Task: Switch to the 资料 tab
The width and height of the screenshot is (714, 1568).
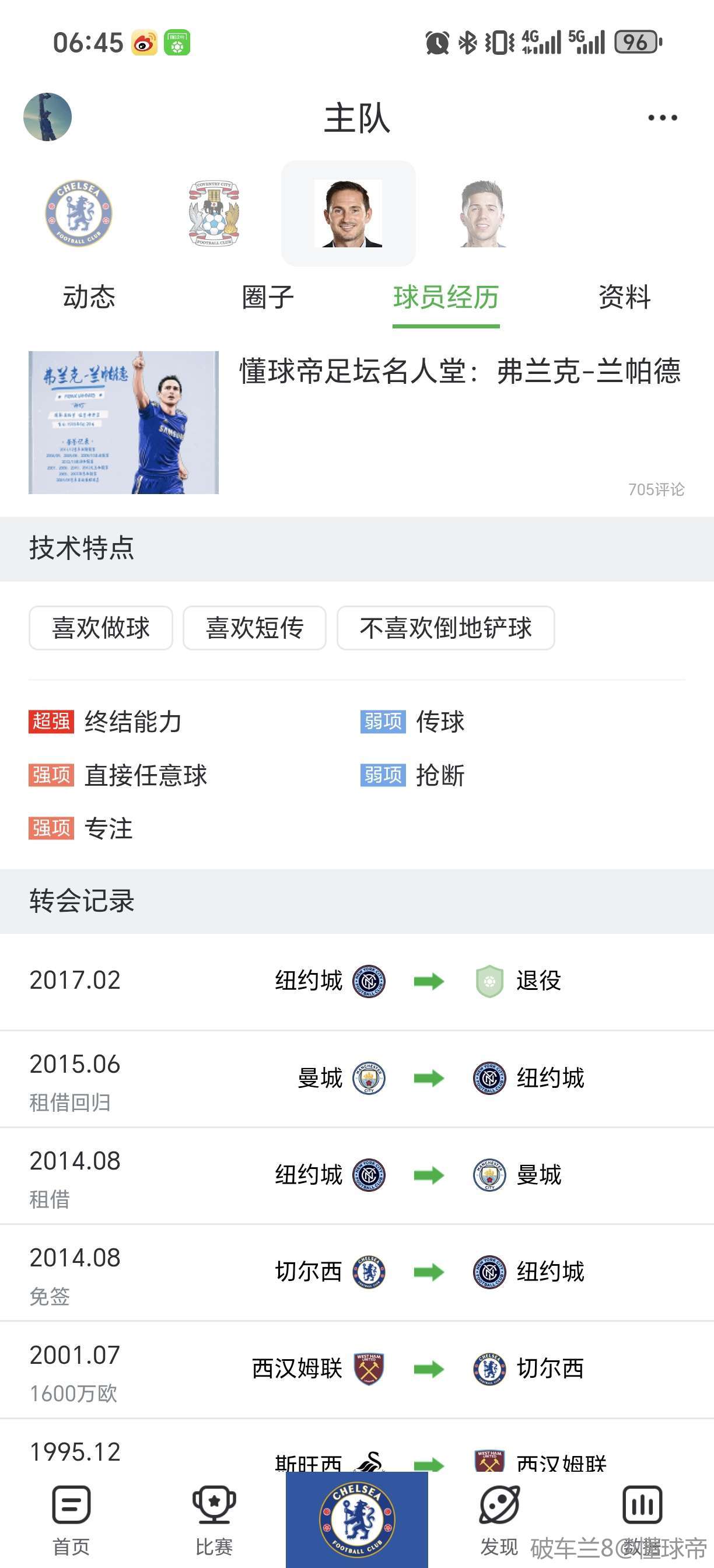Action: point(625,297)
